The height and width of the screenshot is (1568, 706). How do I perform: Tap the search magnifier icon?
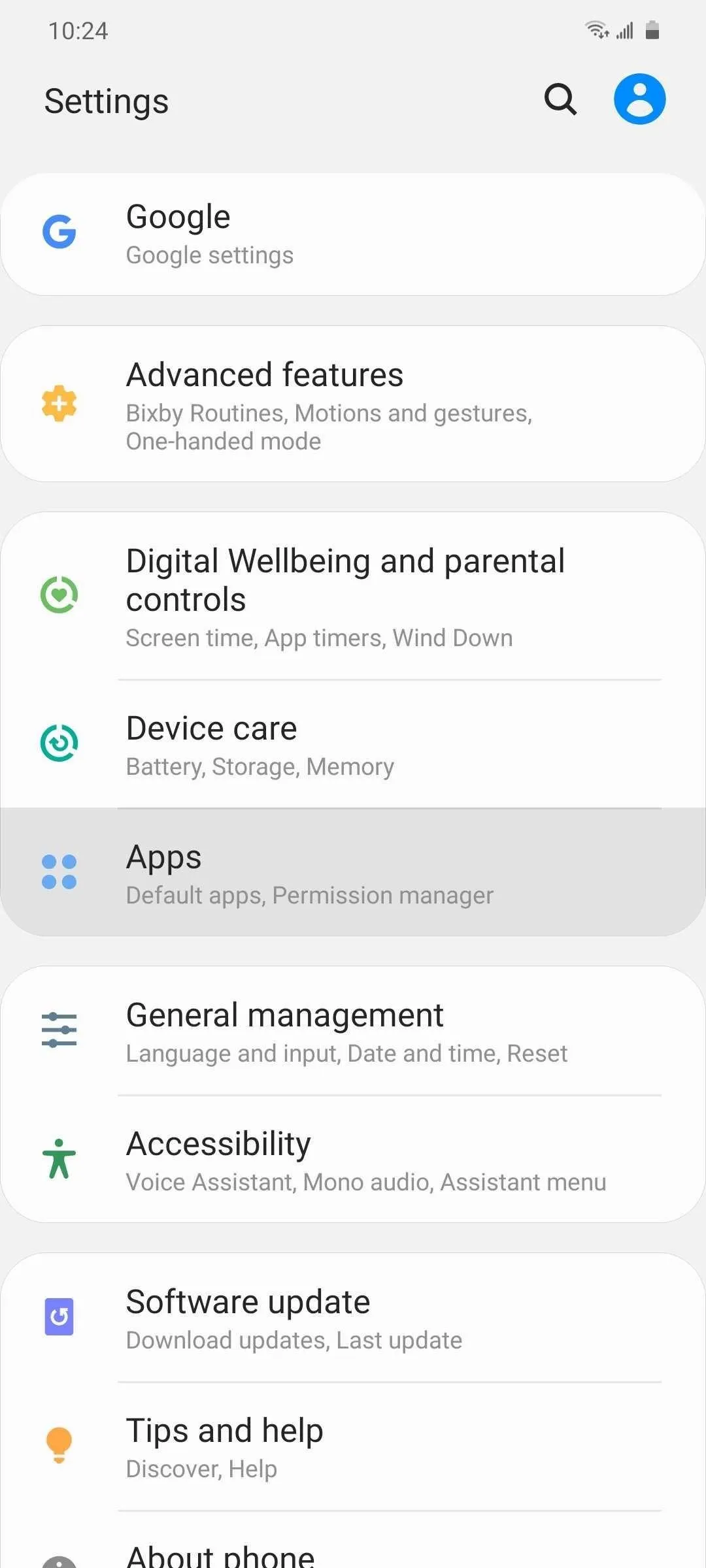(x=560, y=99)
